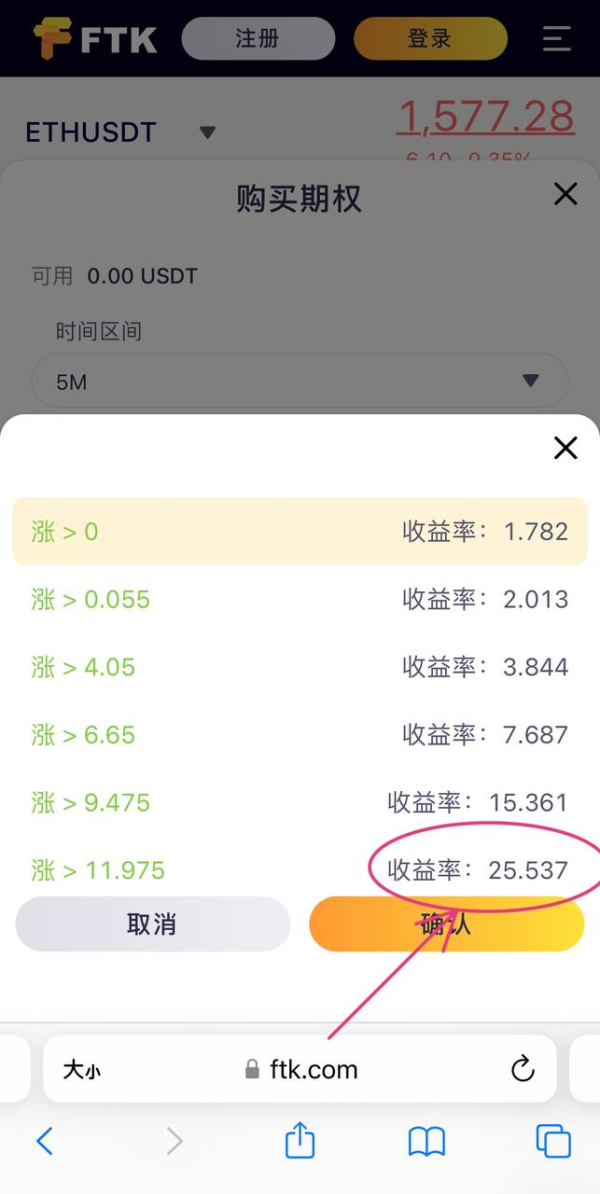Go back in Safari
Image resolution: width=600 pixels, height=1194 pixels.
[45, 1141]
